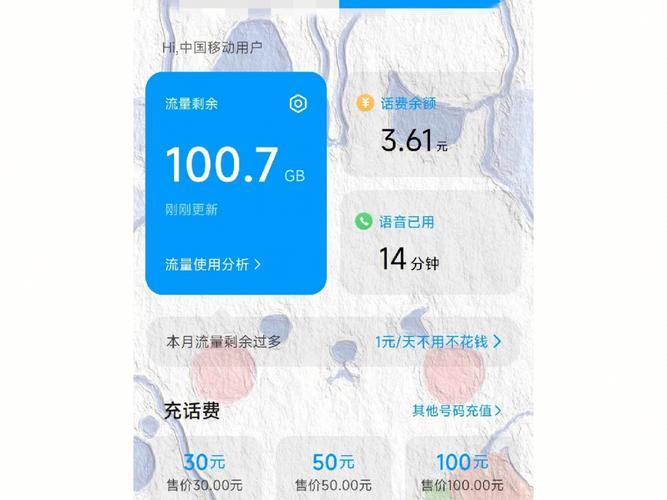This screenshot has height=500, width=667.
Task: Open the settings gear on the 流量剩余 card
Action: 297,104
